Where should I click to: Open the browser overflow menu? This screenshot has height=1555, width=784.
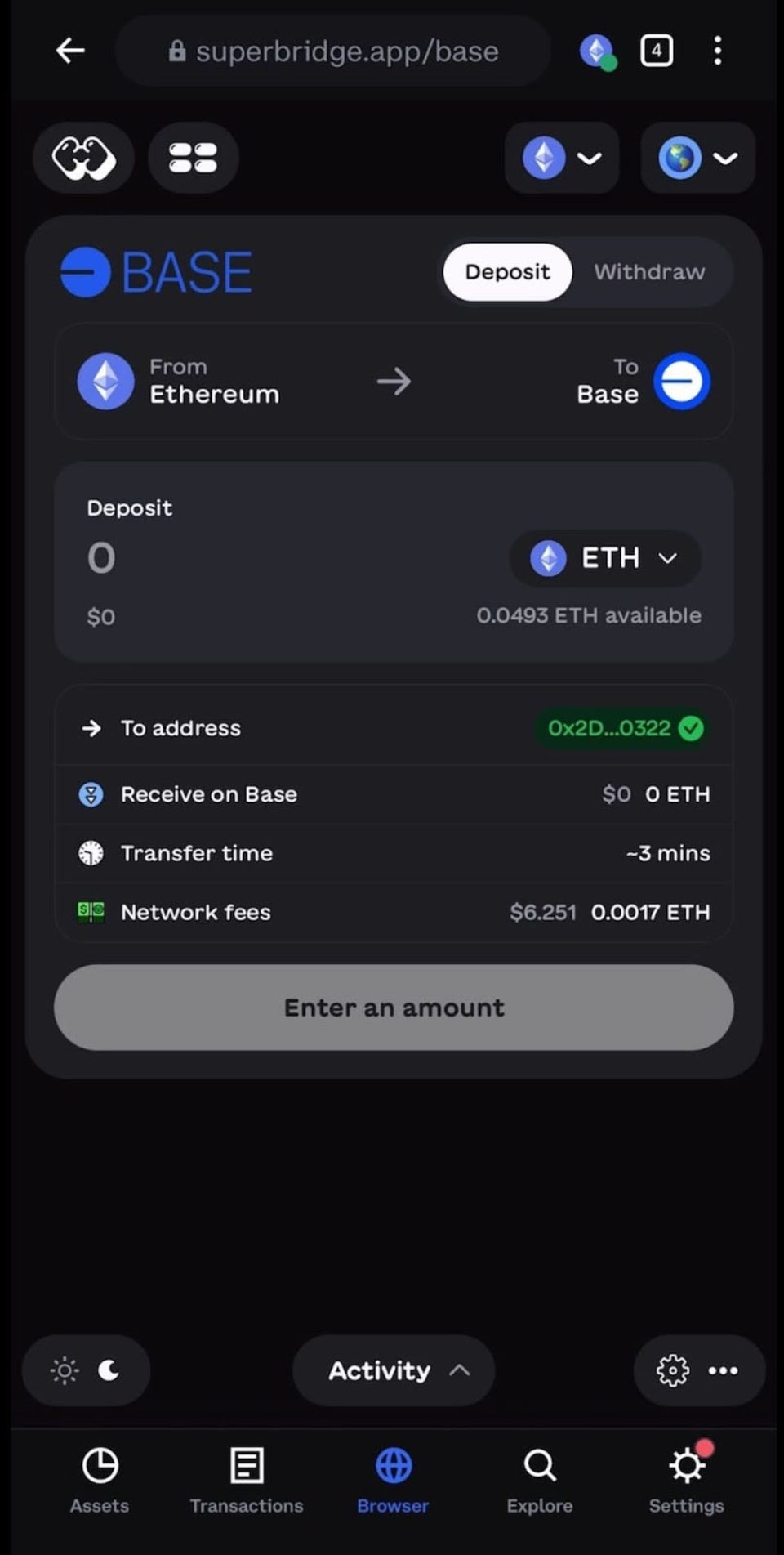(717, 51)
